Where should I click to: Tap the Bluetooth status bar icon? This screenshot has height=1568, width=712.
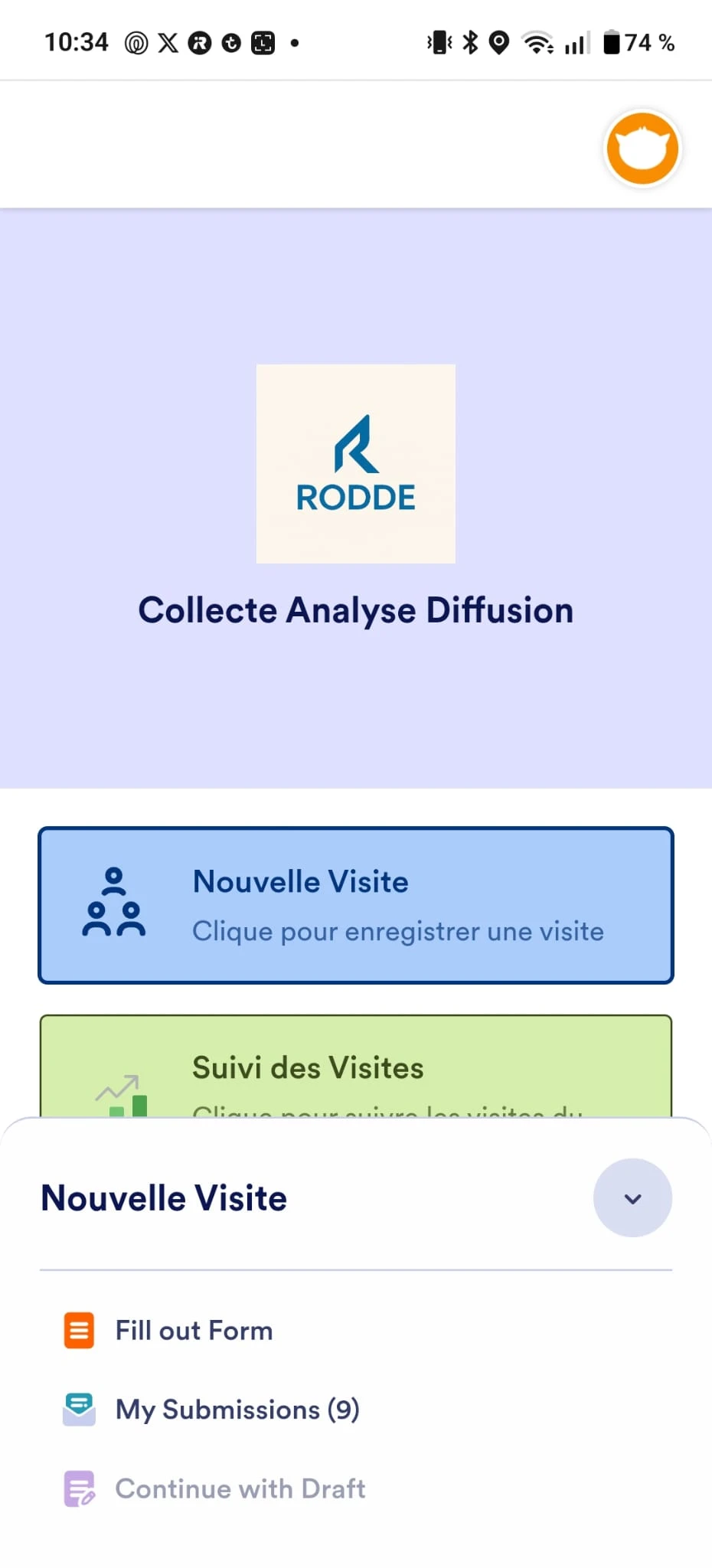click(x=469, y=42)
